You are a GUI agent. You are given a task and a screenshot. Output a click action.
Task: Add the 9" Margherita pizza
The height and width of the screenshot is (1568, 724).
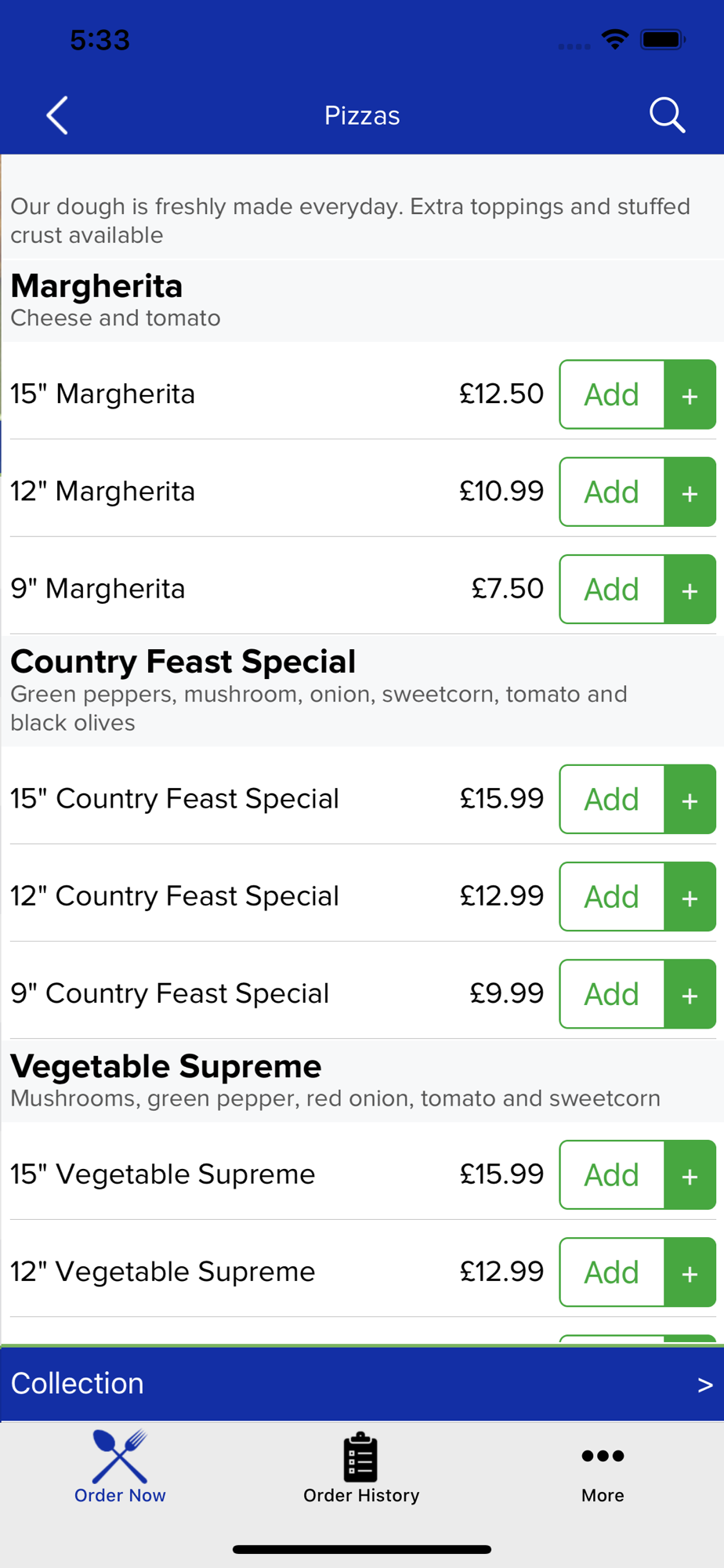click(x=637, y=589)
